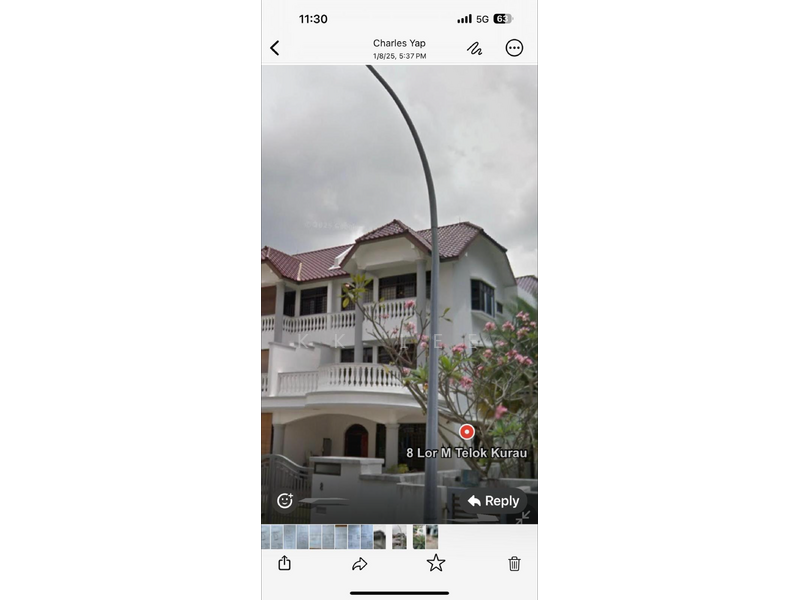Star this photo
Image resolution: width=800 pixels, height=600 pixels.
[x=436, y=563]
